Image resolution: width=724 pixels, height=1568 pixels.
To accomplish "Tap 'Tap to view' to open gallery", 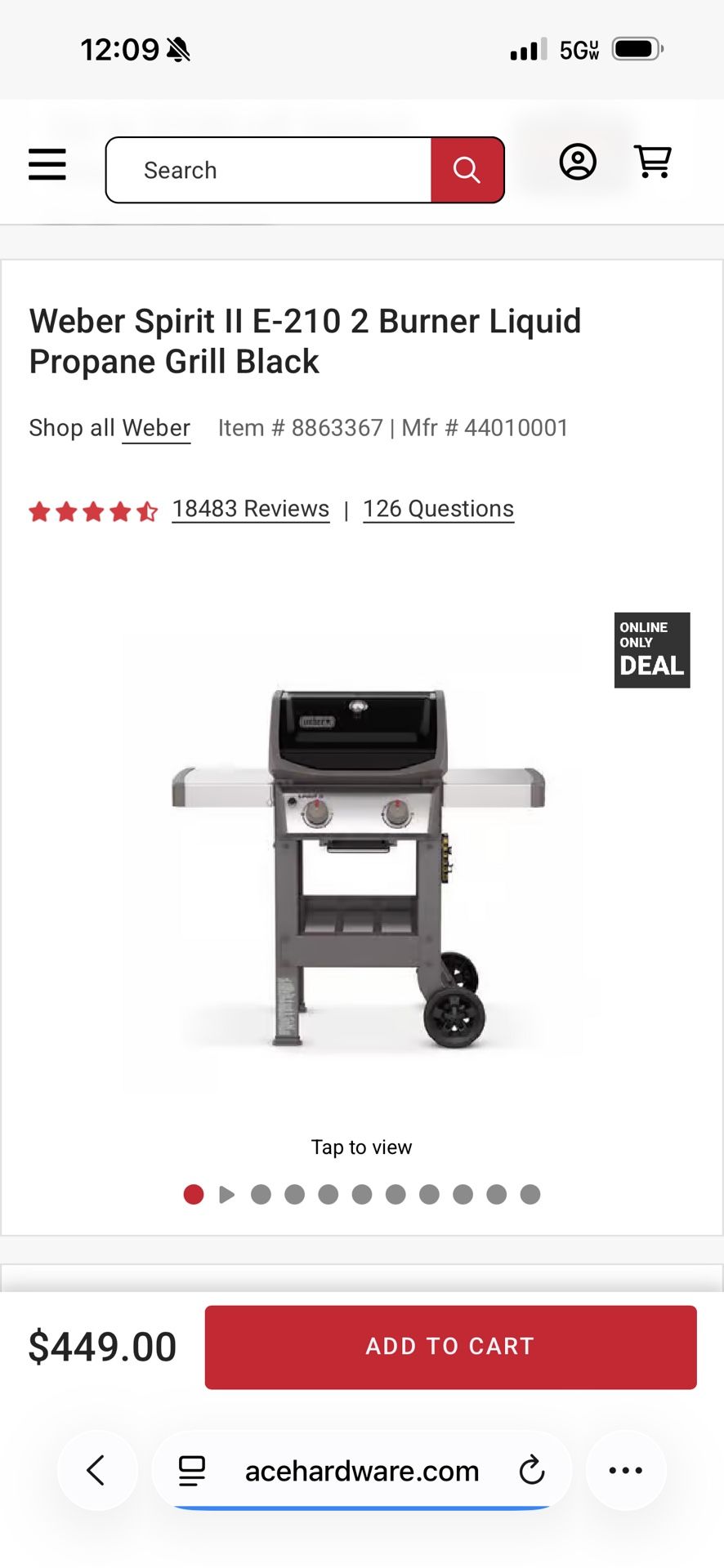I will (360, 1147).
